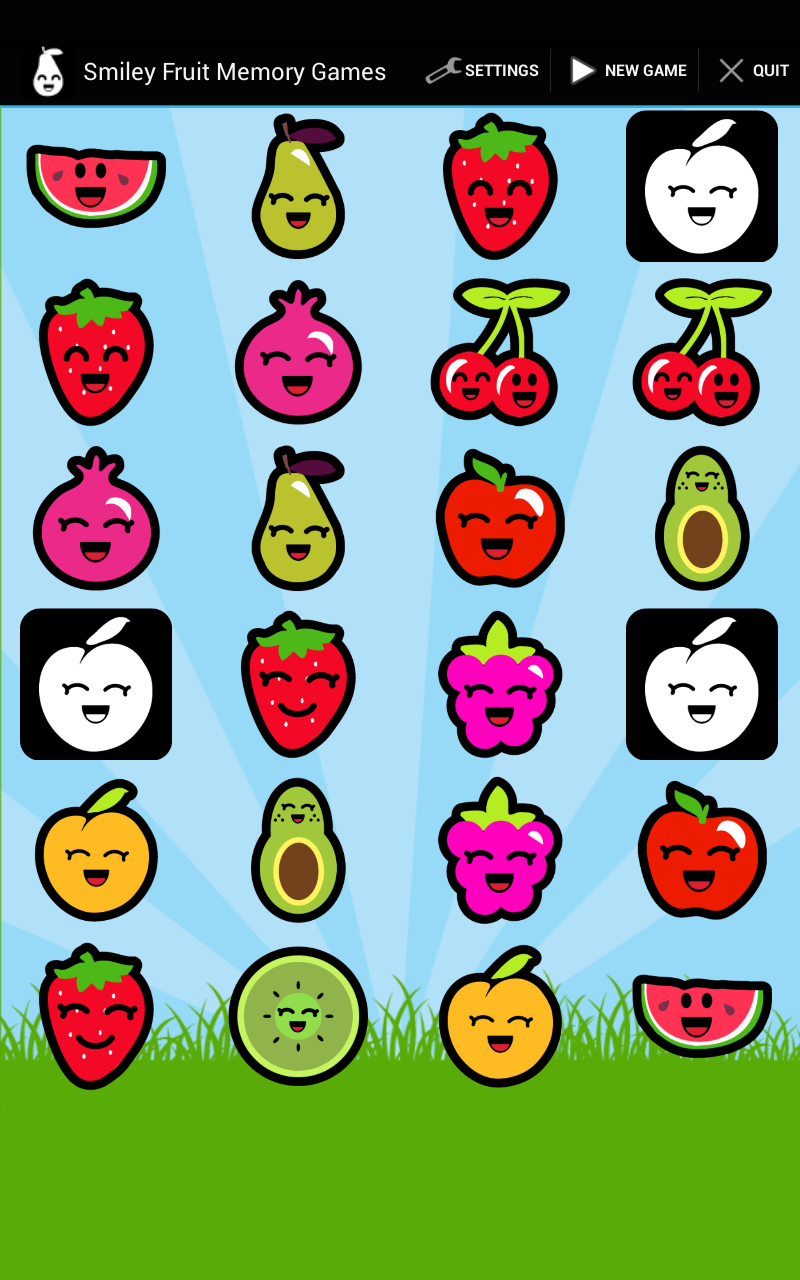Image resolution: width=800 pixels, height=1280 pixels.
Task: Flip the hidden card above the orange
Action: 96,684
